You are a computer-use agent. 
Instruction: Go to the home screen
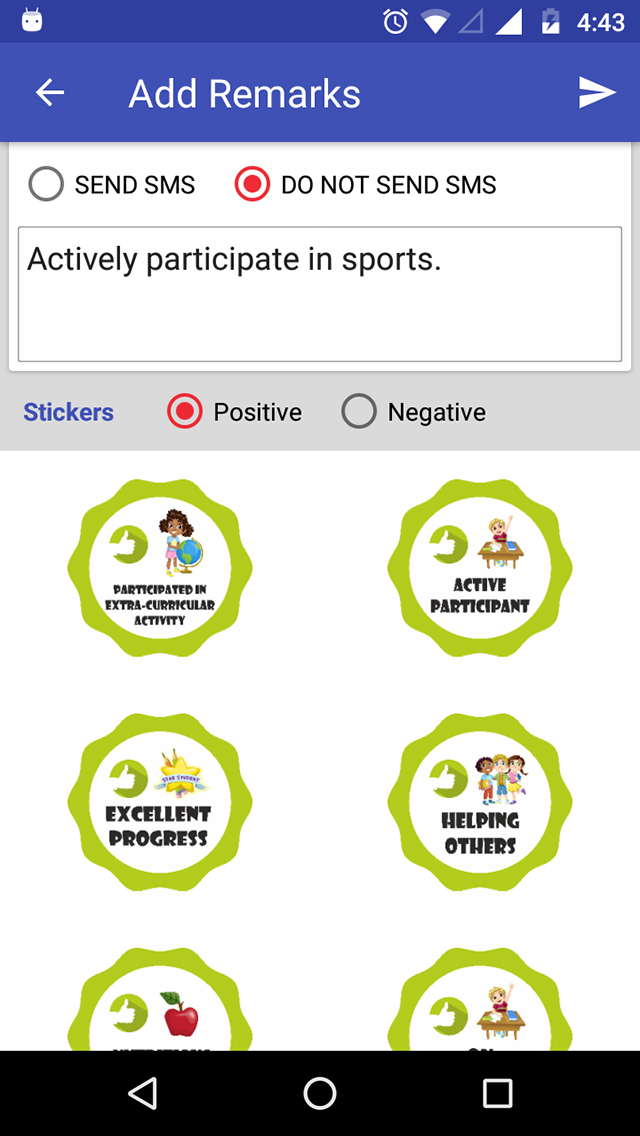(x=320, y=1093)
